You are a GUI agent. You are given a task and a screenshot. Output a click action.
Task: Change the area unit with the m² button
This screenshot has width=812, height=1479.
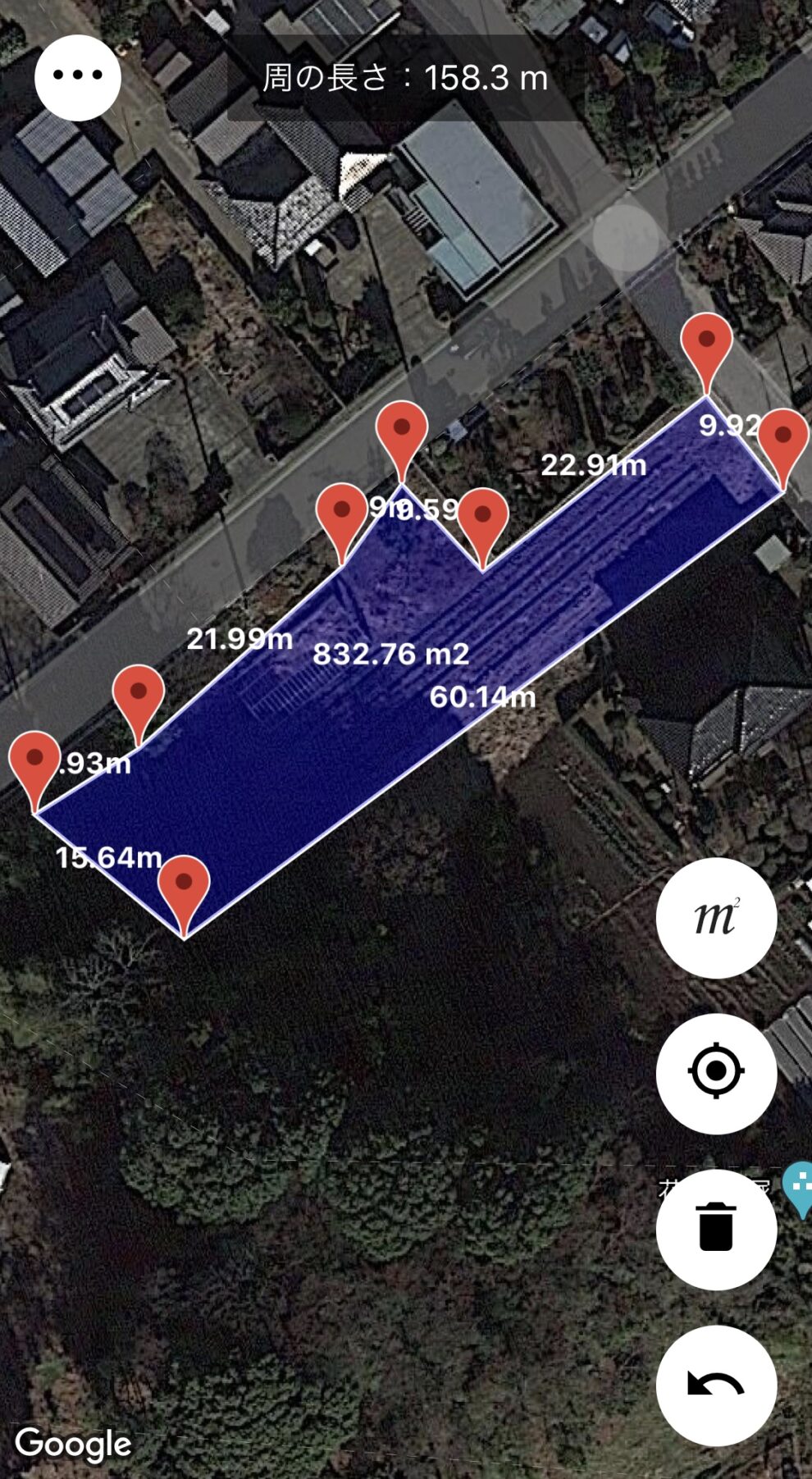coord(716,918)
